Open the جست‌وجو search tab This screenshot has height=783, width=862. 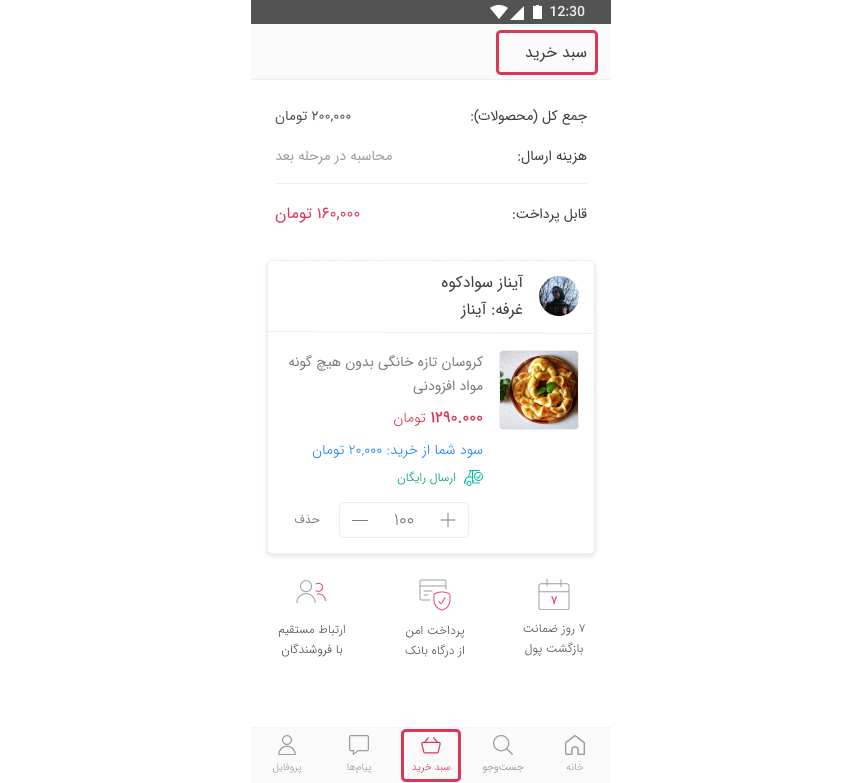coord(503,754)
